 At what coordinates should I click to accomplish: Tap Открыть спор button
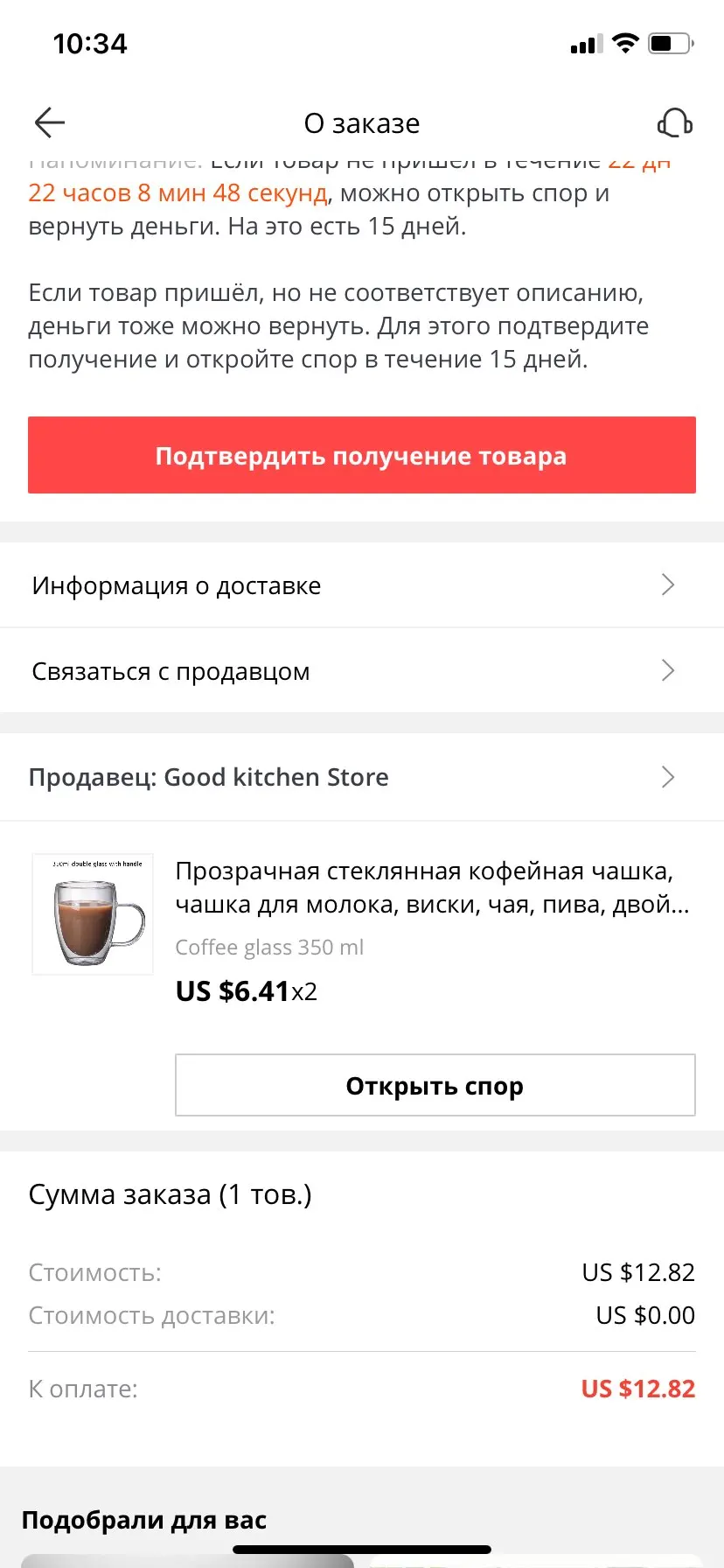(x=435, y=1086)
